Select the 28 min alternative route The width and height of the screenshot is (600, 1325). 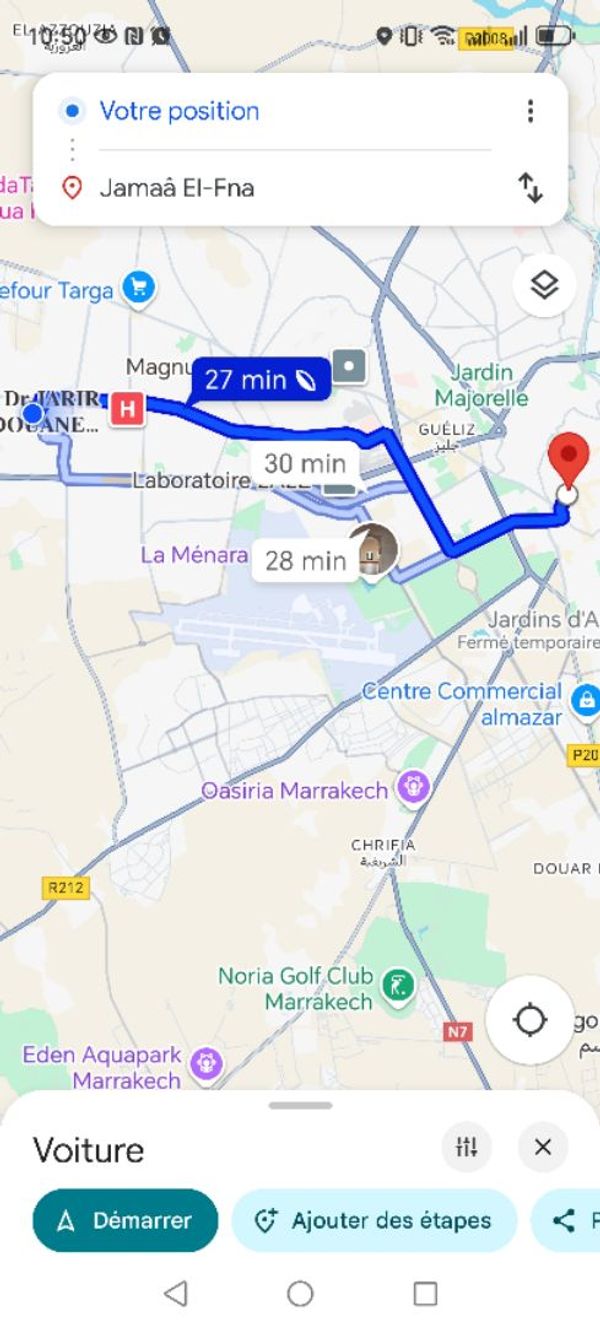305,560
